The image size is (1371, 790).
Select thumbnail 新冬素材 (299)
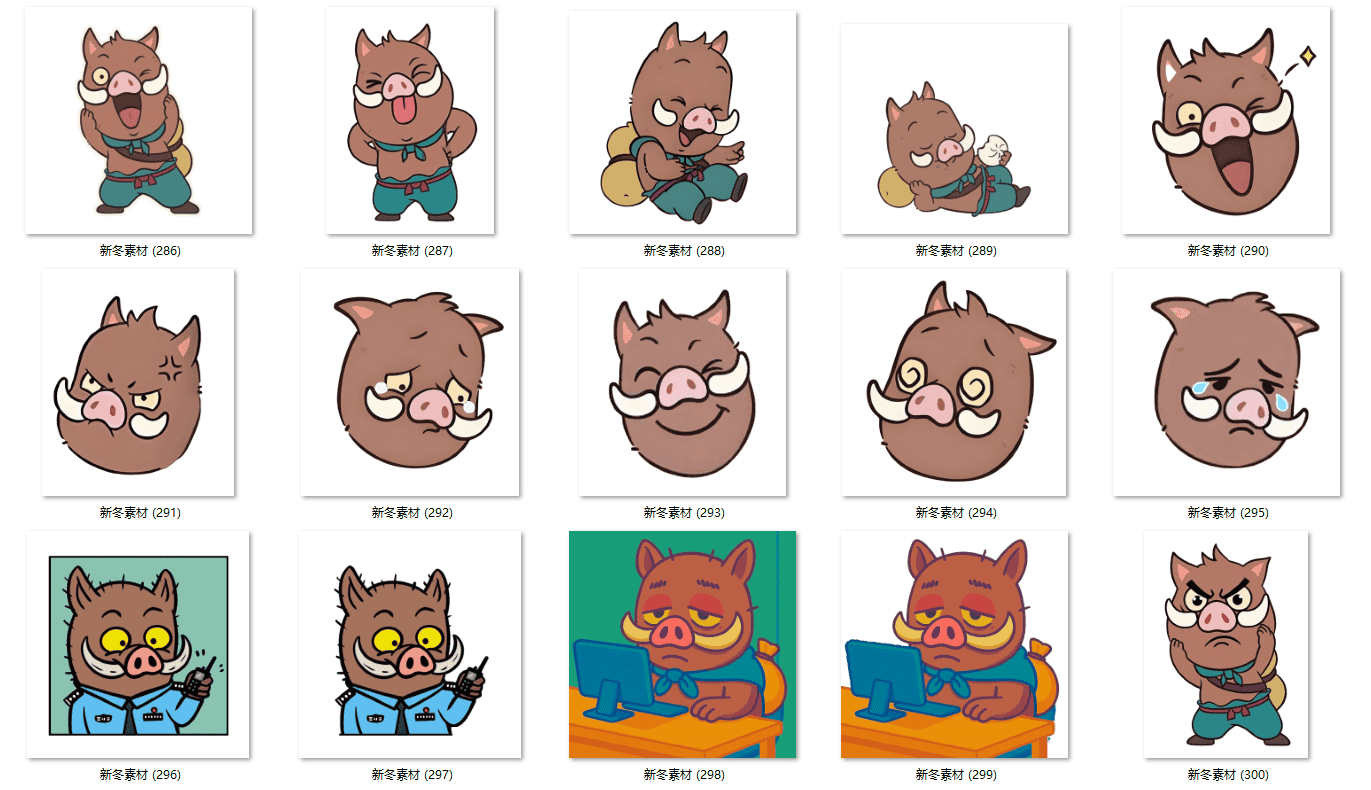pyautogui.click(x=955, y=645)
